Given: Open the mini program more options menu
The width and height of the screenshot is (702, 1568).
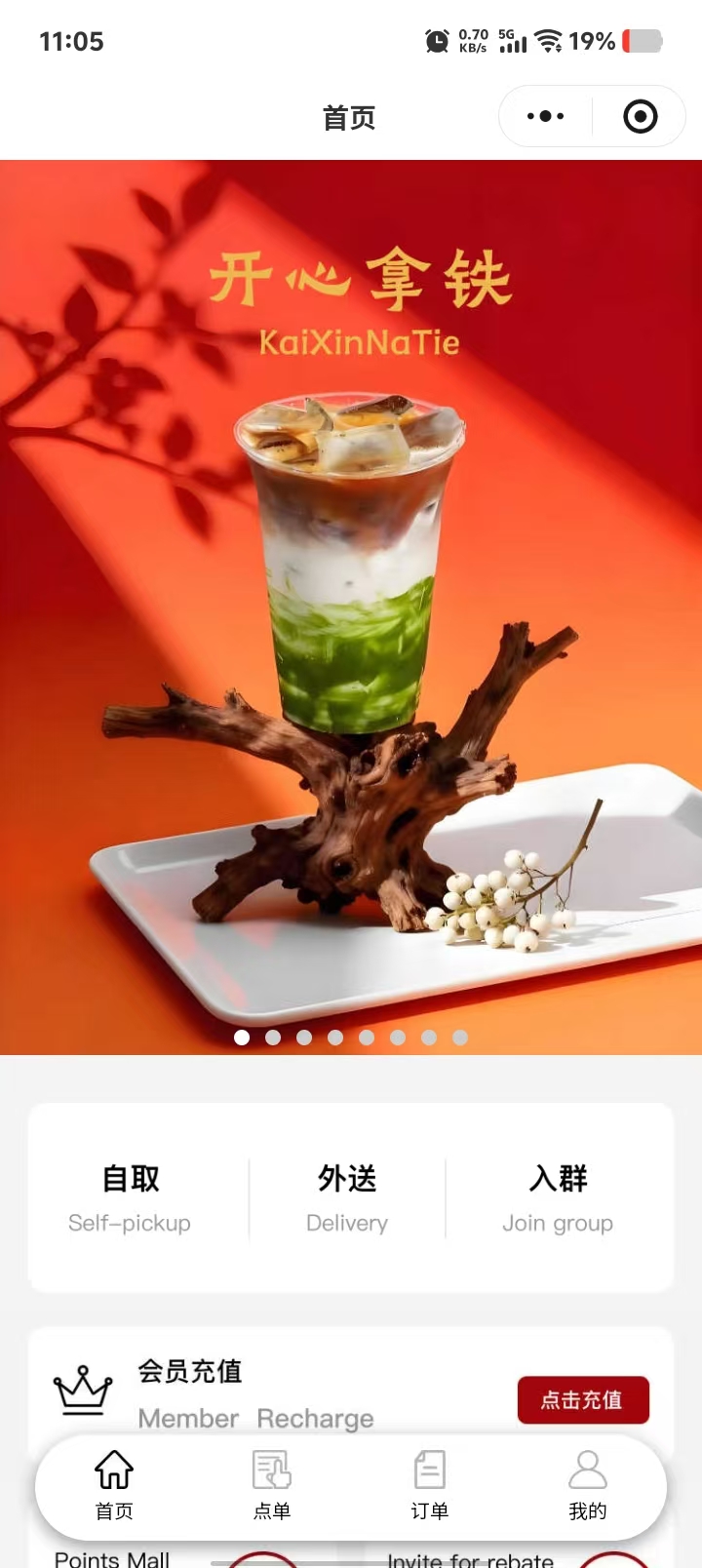Looking at the screenshot, I should pyautogui.click(x=545, y=117).
